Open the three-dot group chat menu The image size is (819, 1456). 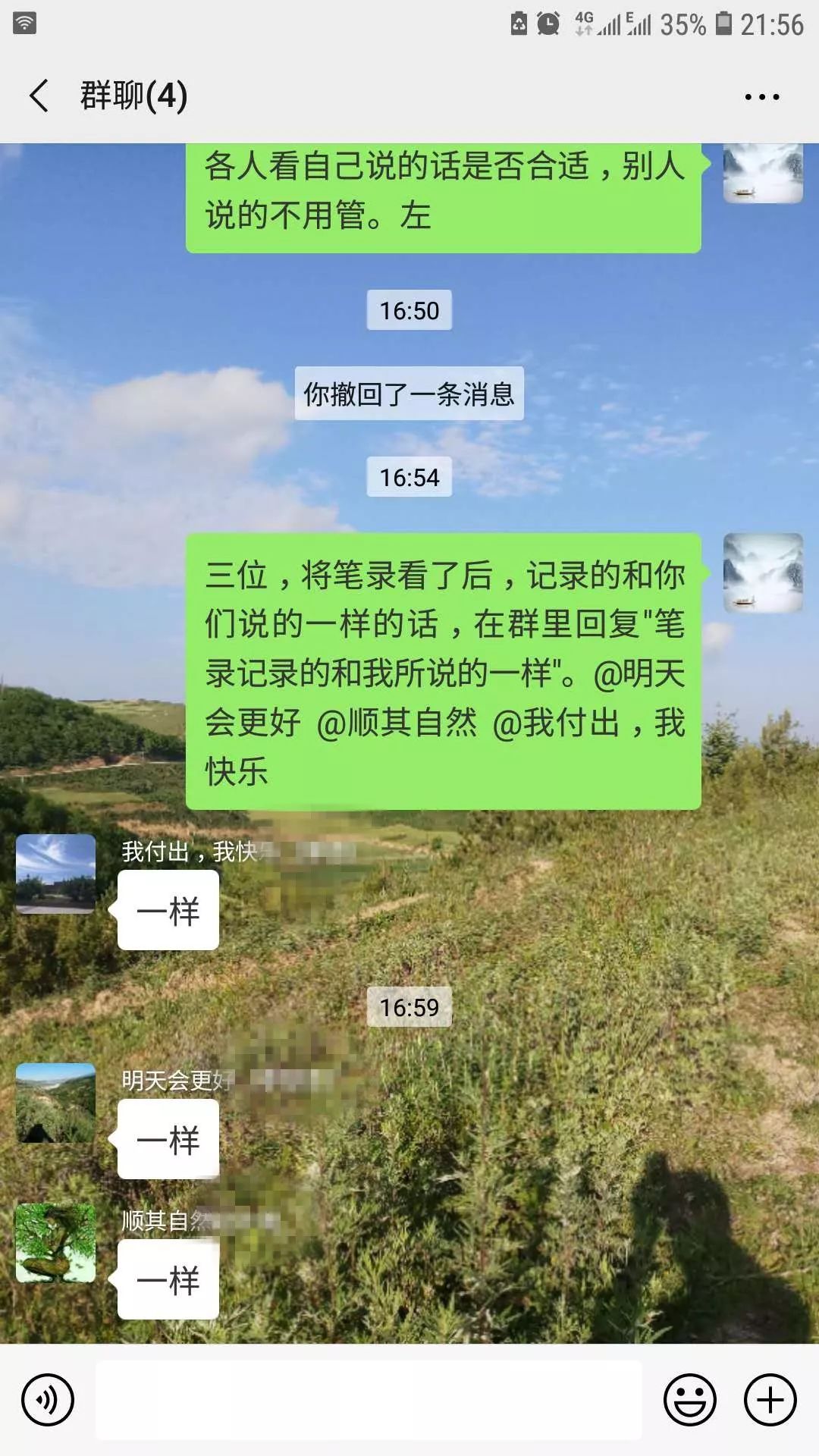click(761, 96)
